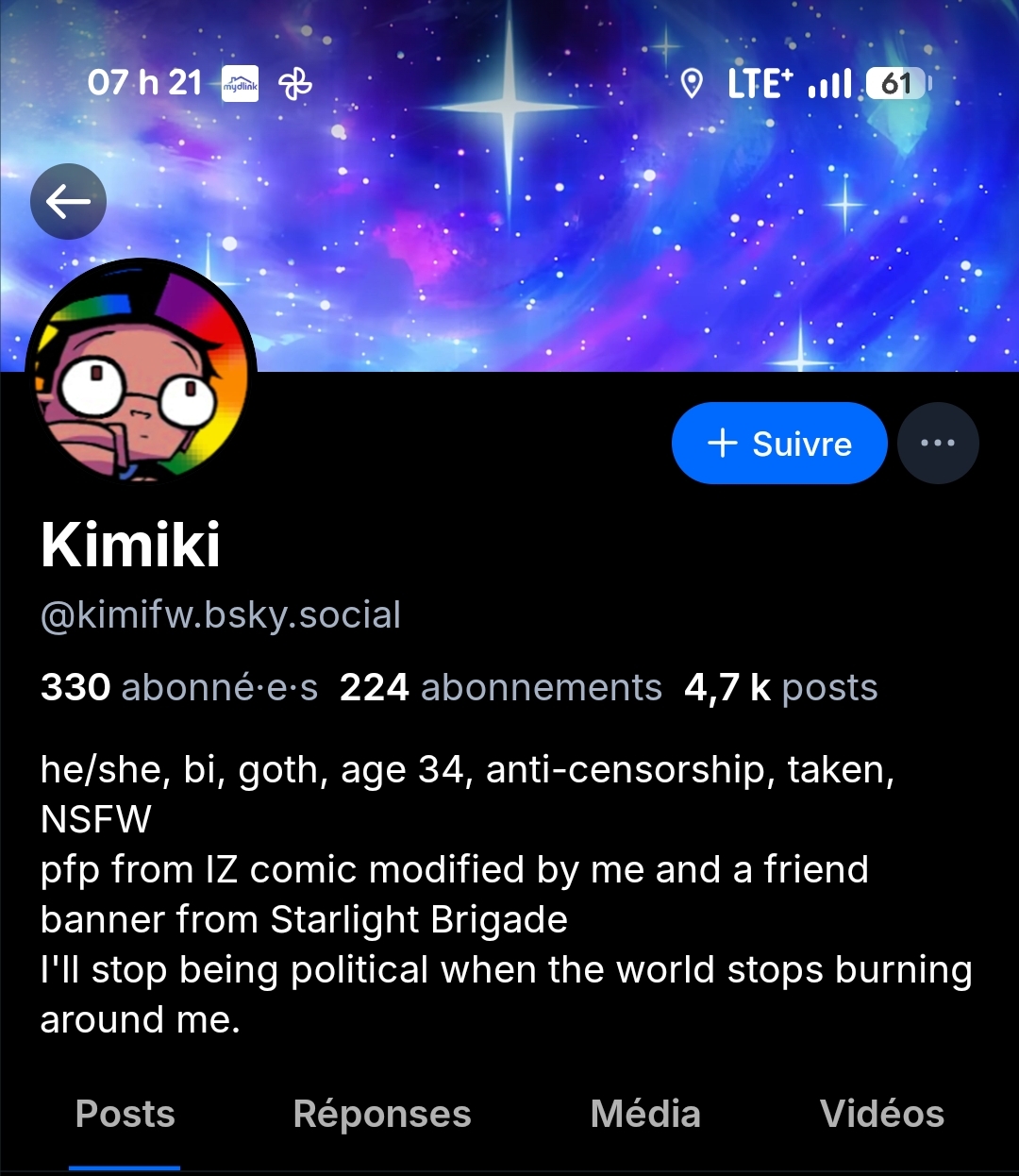Follow Kimiki with the Suivre button
This screenshot has width=1019, height=1176.
(x=779, y=443)
